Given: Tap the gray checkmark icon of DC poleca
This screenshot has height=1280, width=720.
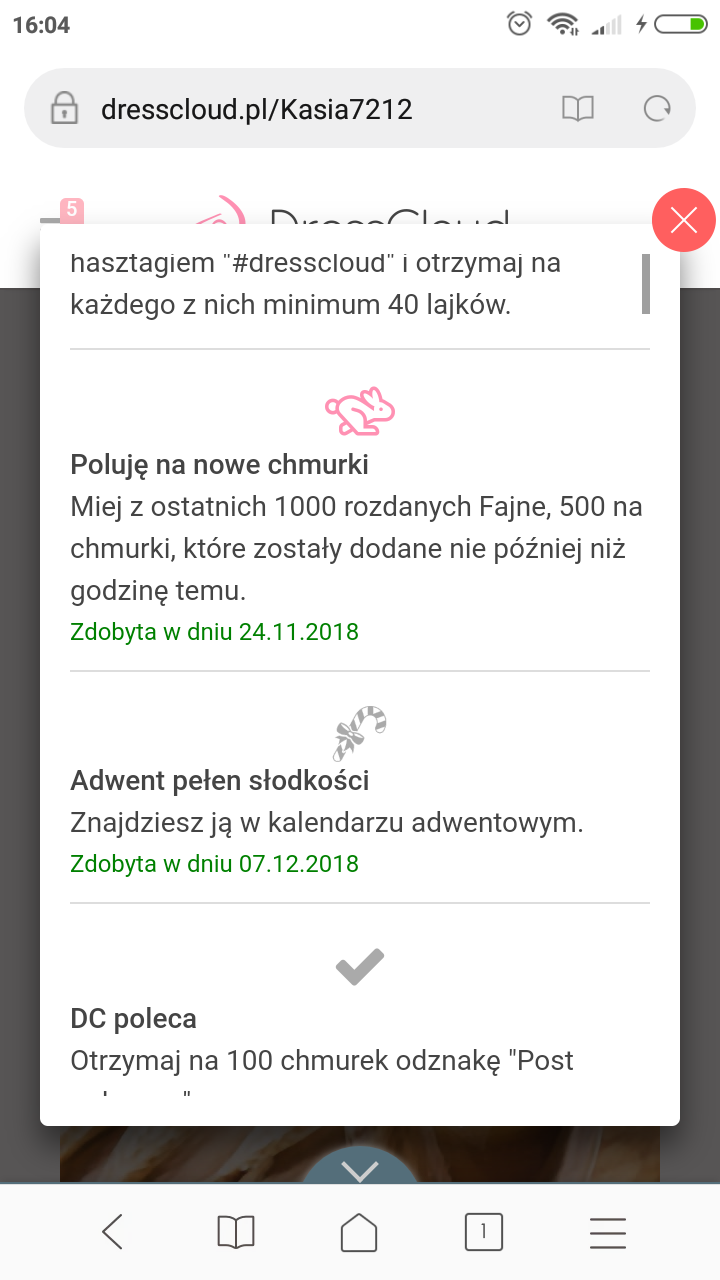Looking at the screenshot, I should coord(360,965).
